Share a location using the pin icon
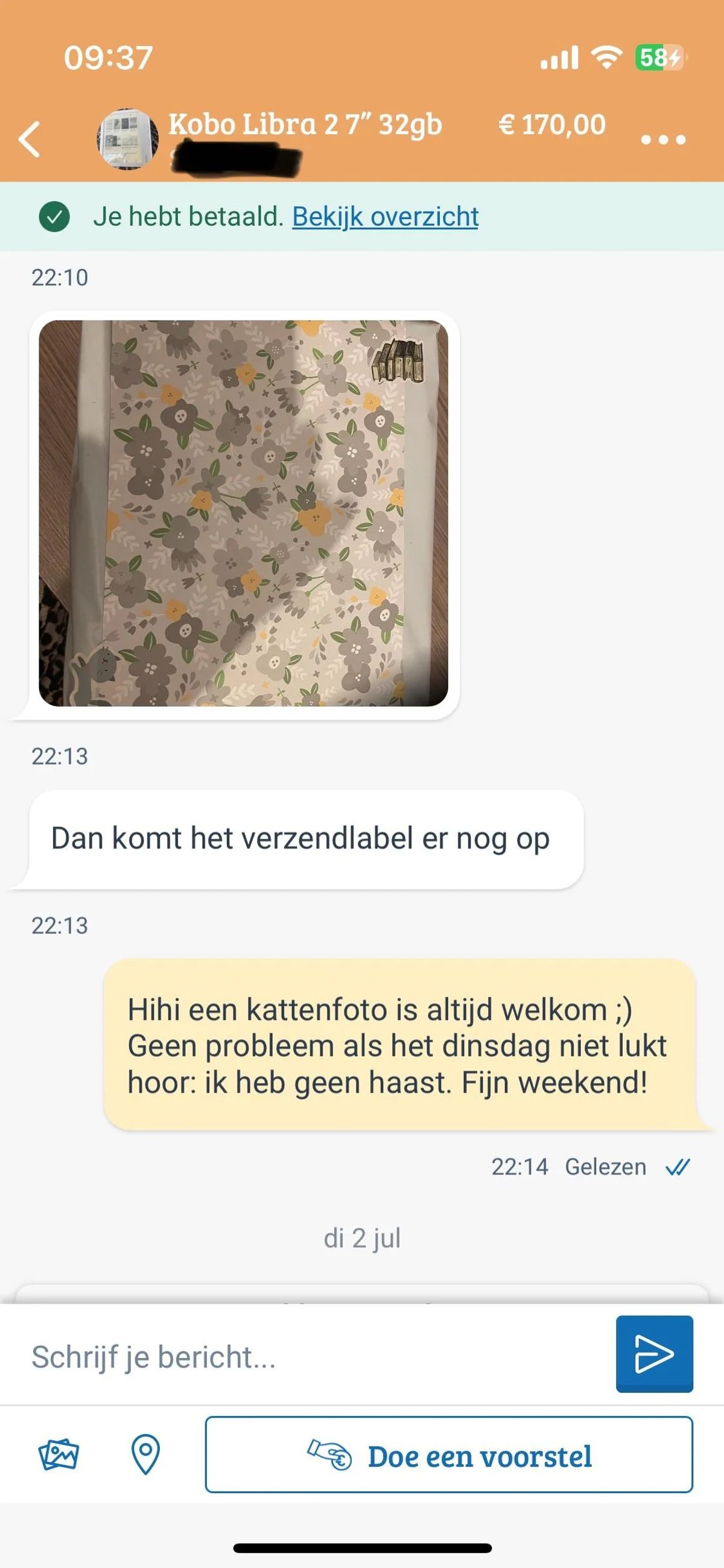This screenshot has height=1568, width=724. click(145, 1455)
